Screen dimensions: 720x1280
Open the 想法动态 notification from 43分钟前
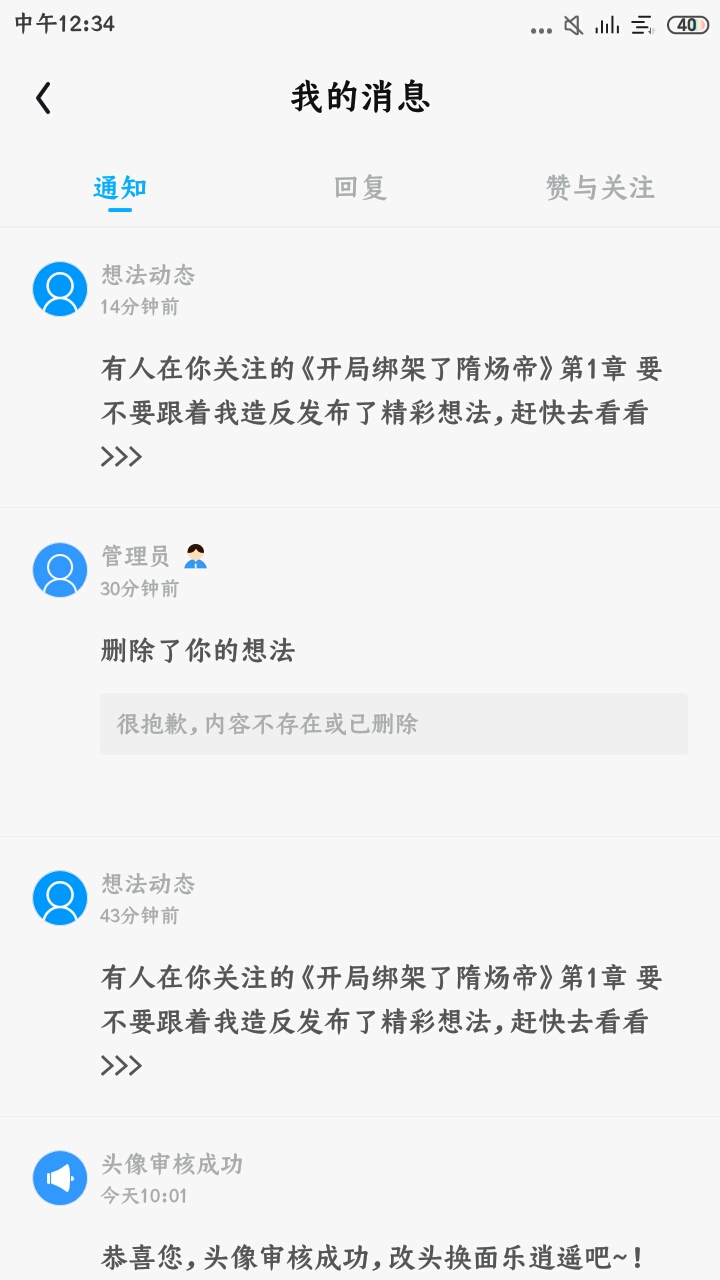tap(380, 1020)
